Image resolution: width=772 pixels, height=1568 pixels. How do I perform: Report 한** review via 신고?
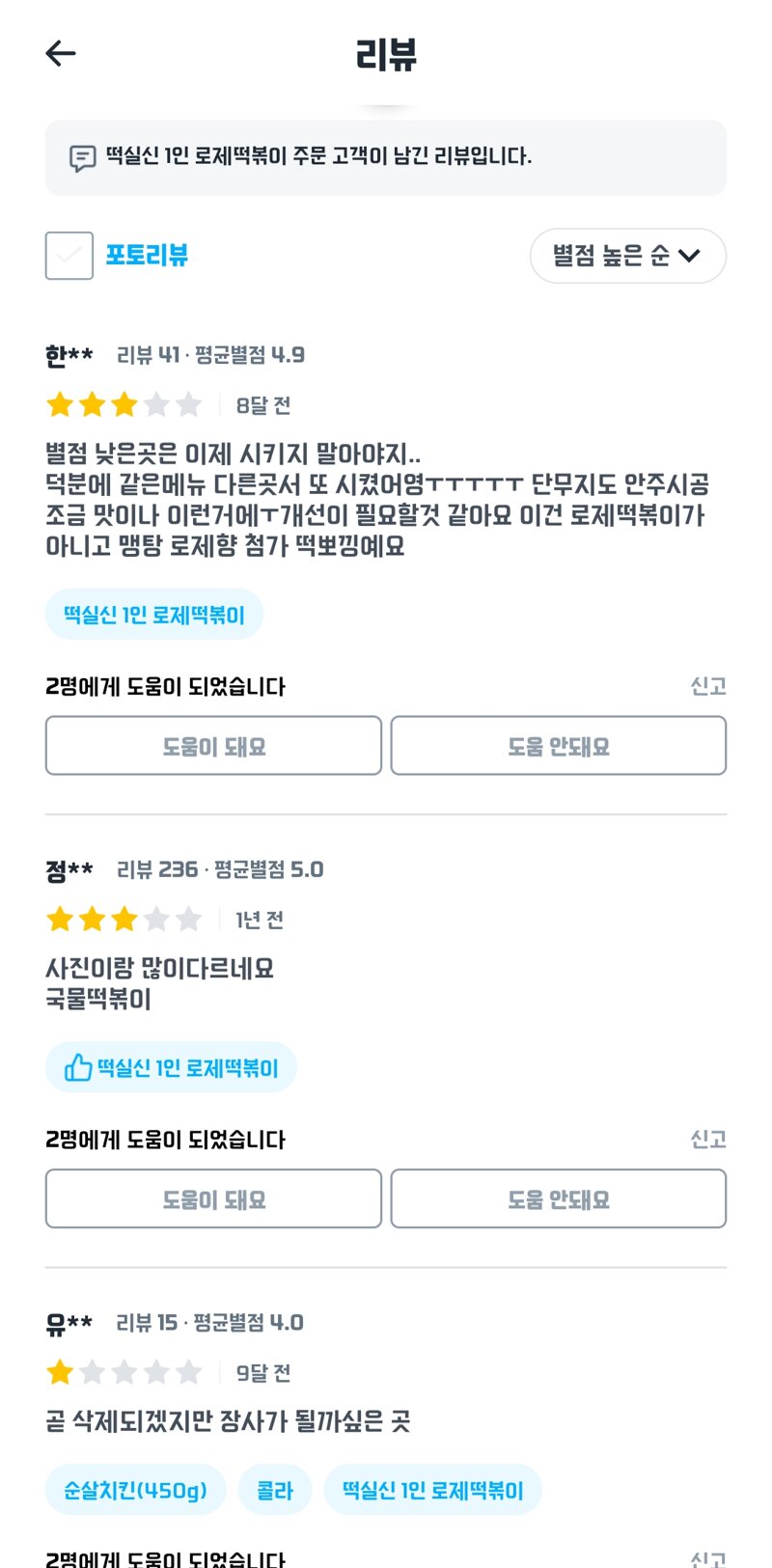click(x=708, y=686)
